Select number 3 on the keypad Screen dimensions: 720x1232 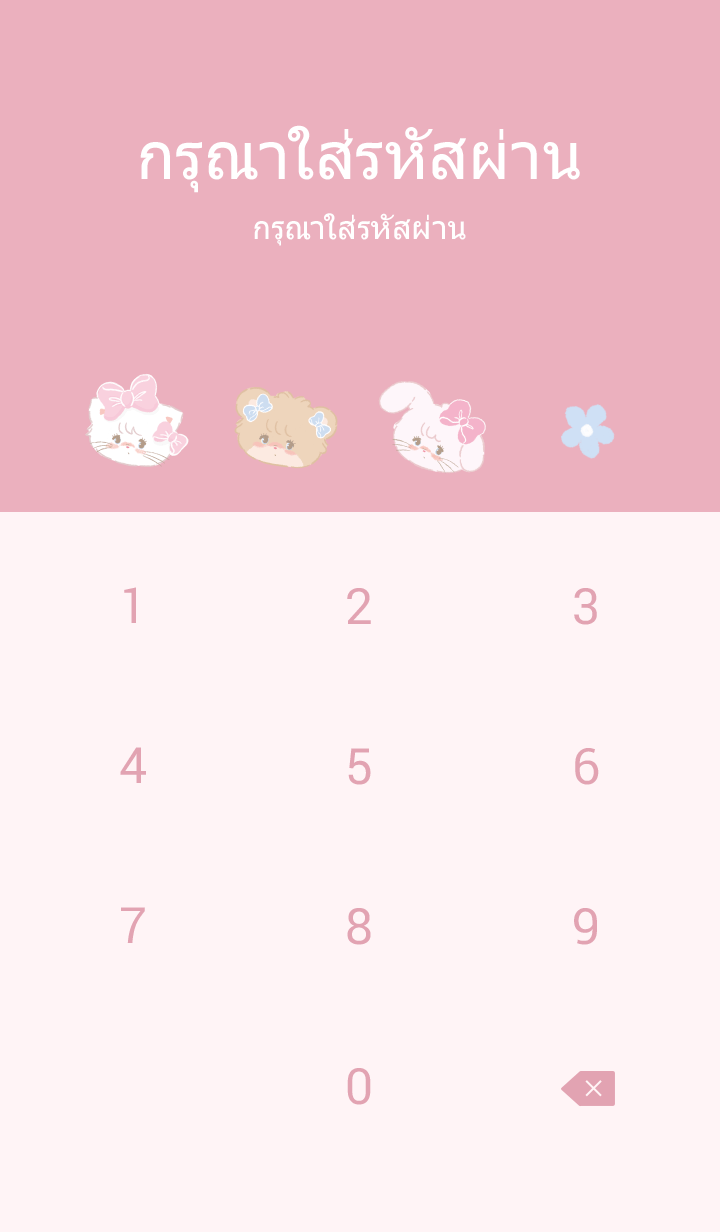(586, 607)
